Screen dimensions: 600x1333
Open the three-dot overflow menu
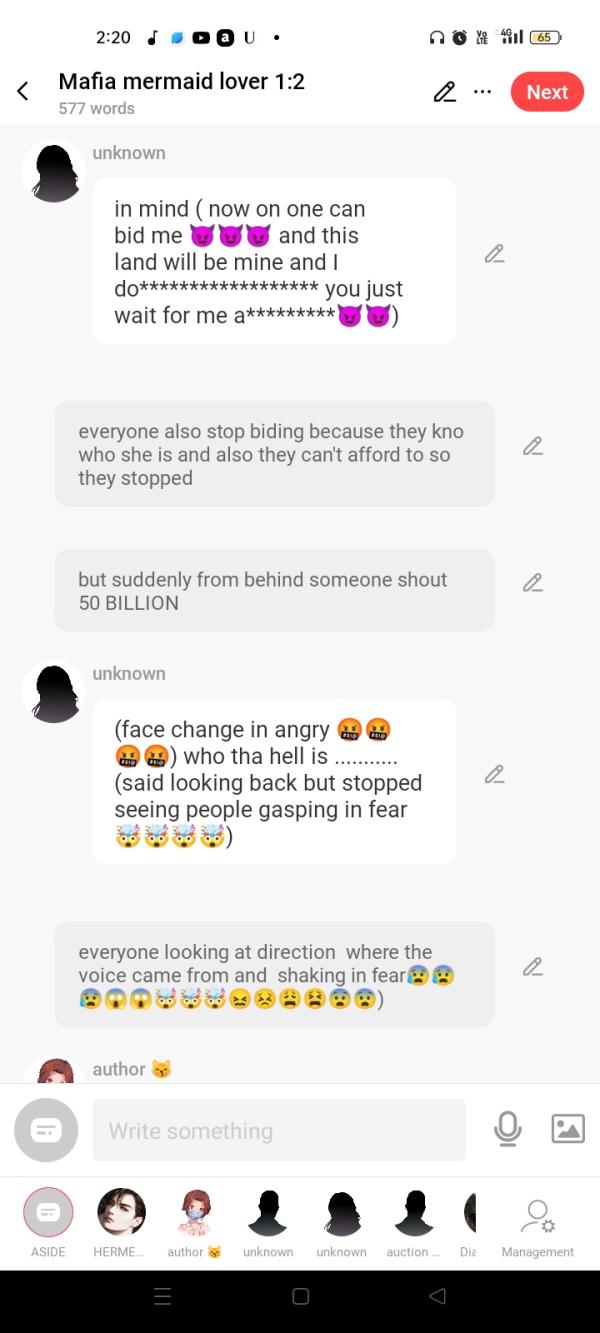[x=482, y=91]
